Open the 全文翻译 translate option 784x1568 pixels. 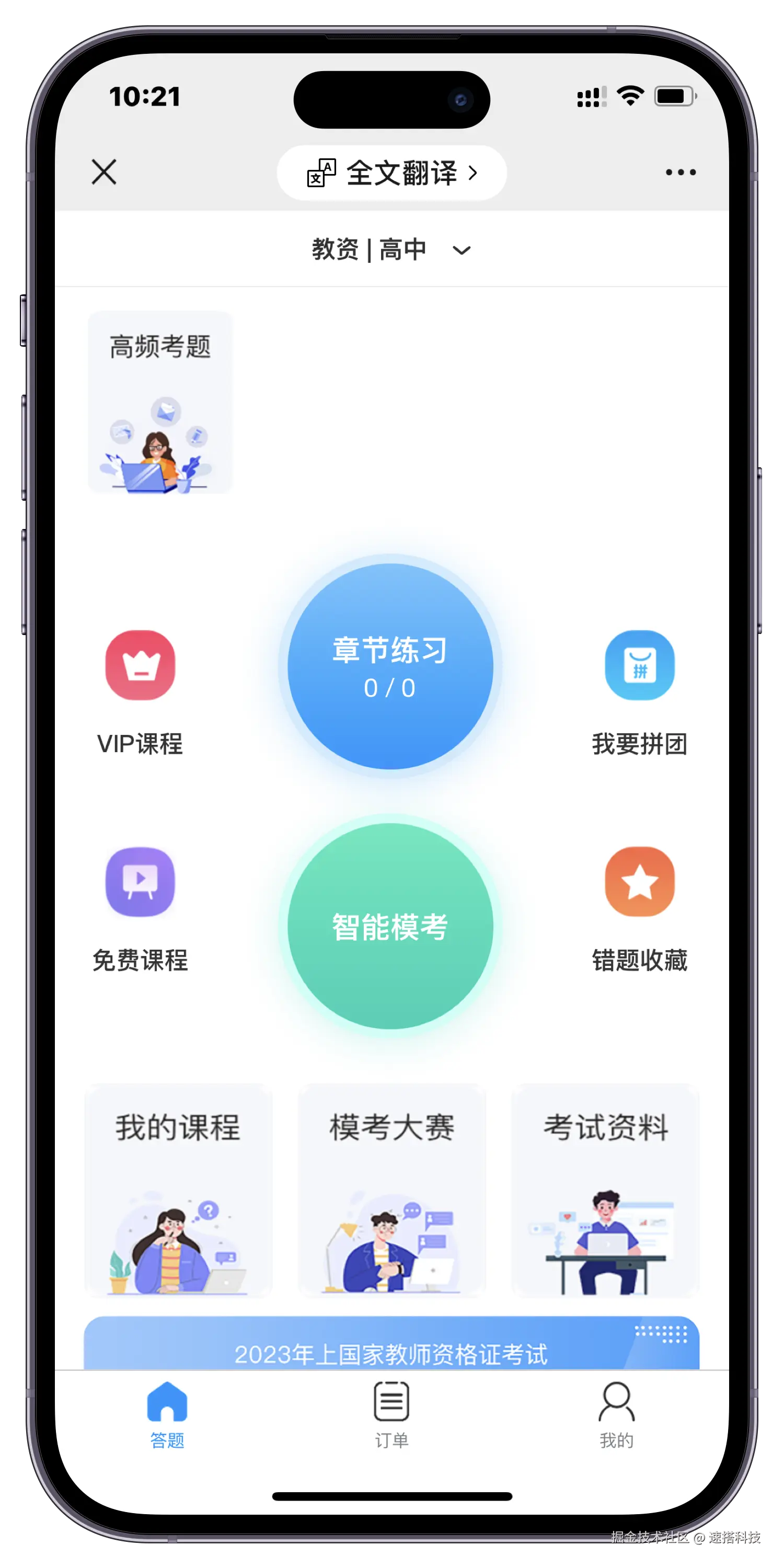[391, 173]
